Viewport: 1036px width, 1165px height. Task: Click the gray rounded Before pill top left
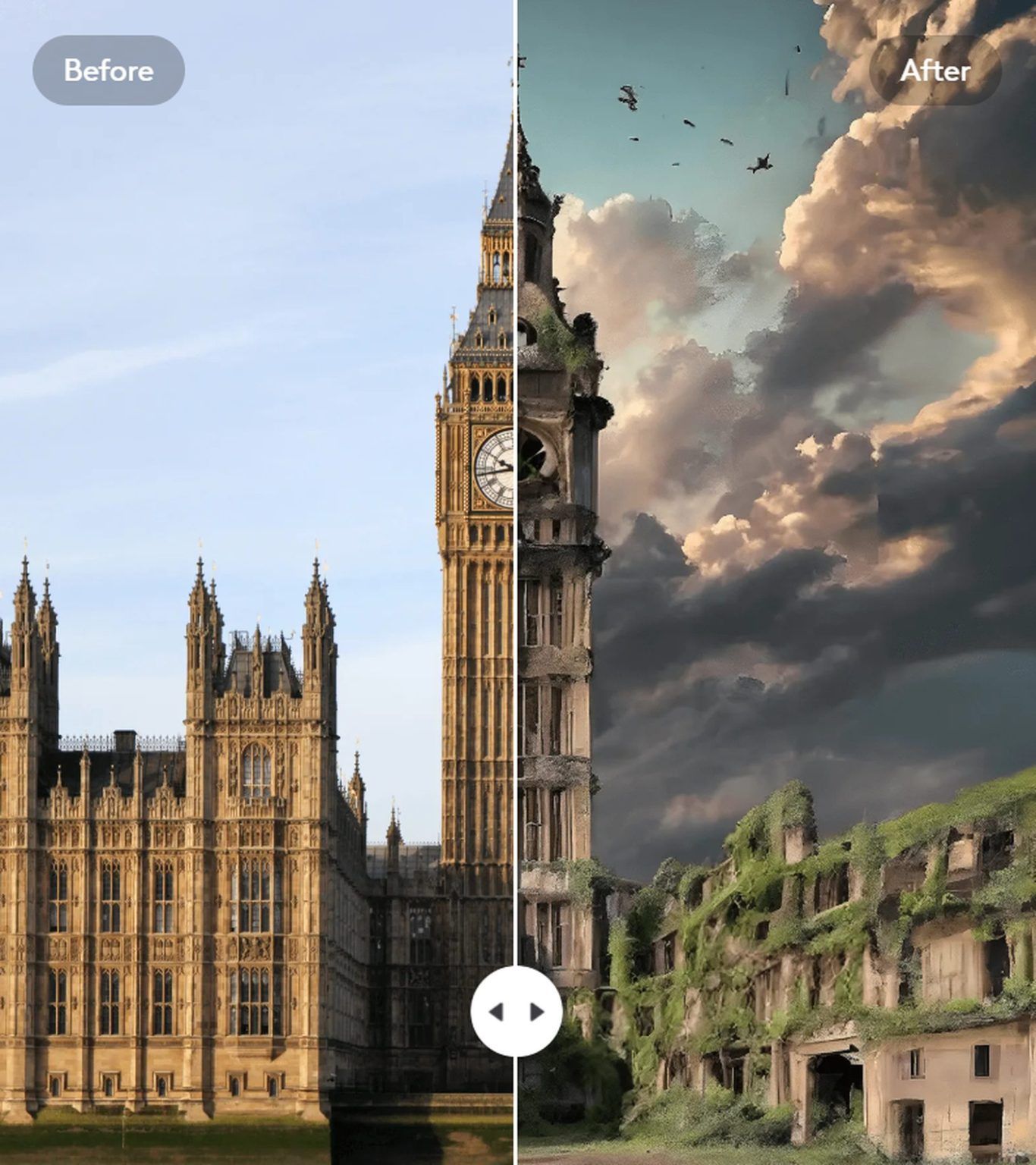[108, 71]
